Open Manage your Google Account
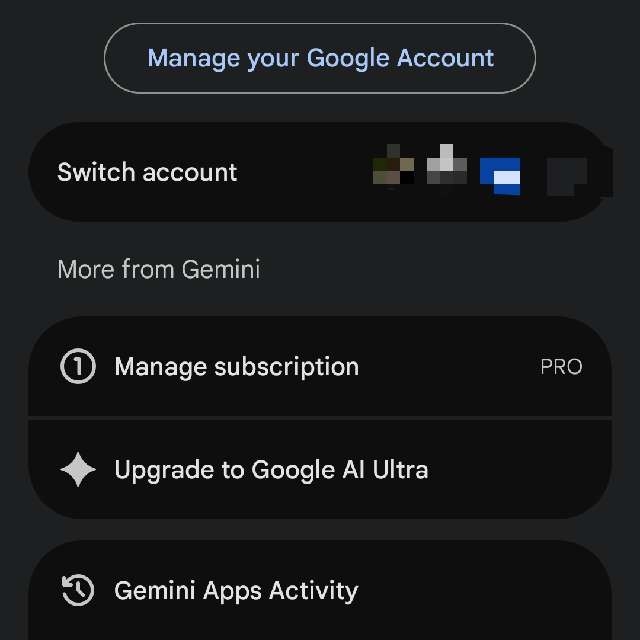 320,58
